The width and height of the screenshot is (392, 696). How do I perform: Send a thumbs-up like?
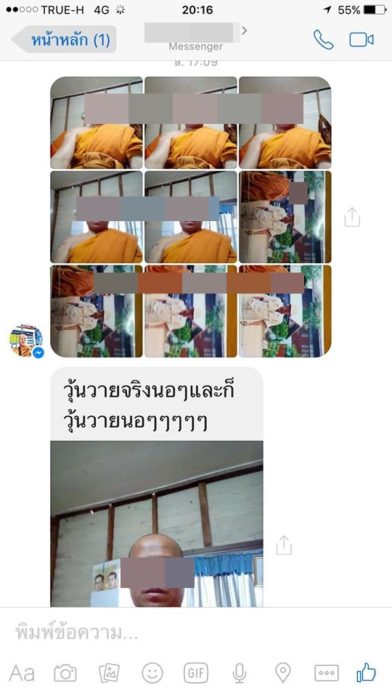[366, 672]
